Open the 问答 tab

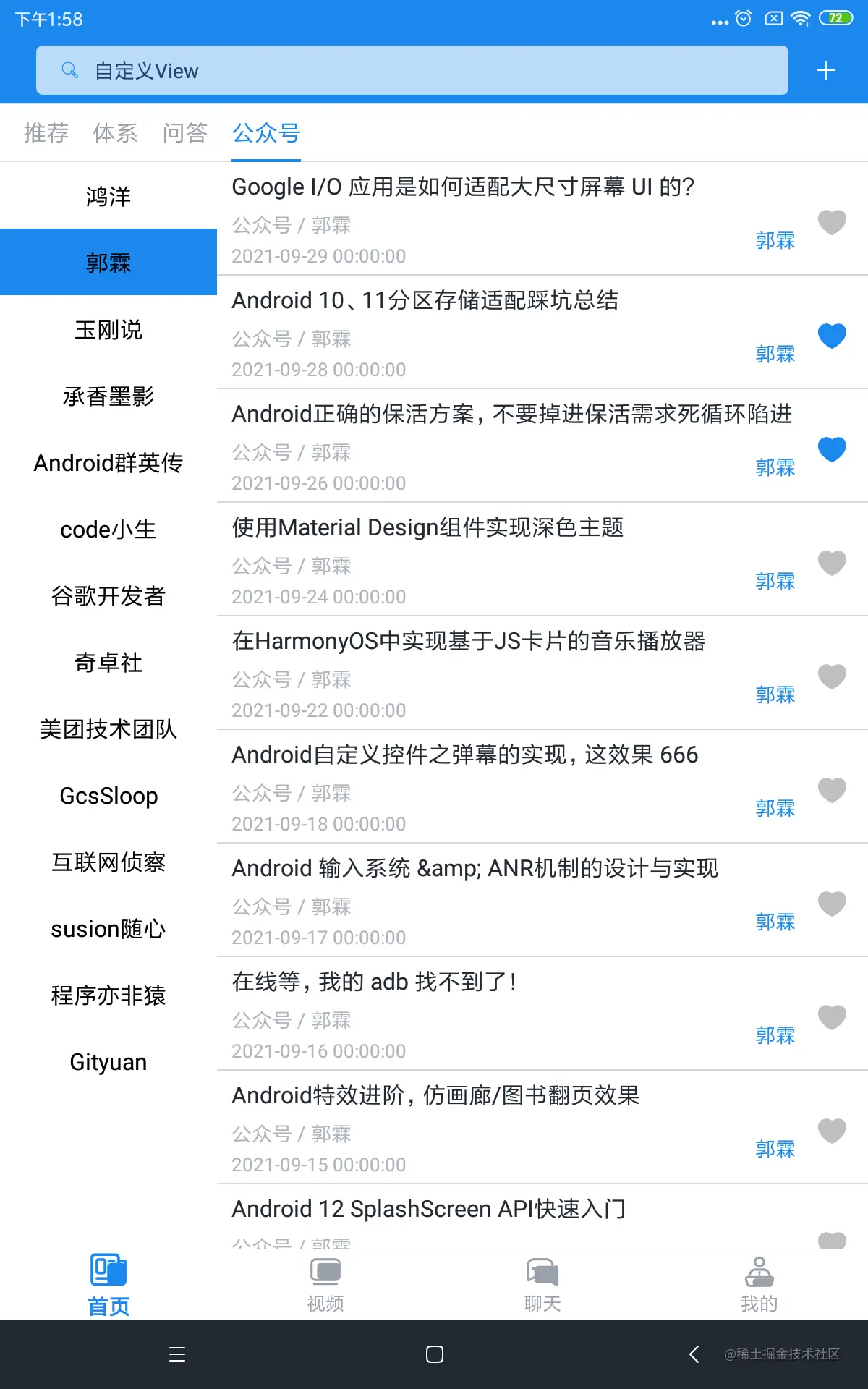pos(184,133)
